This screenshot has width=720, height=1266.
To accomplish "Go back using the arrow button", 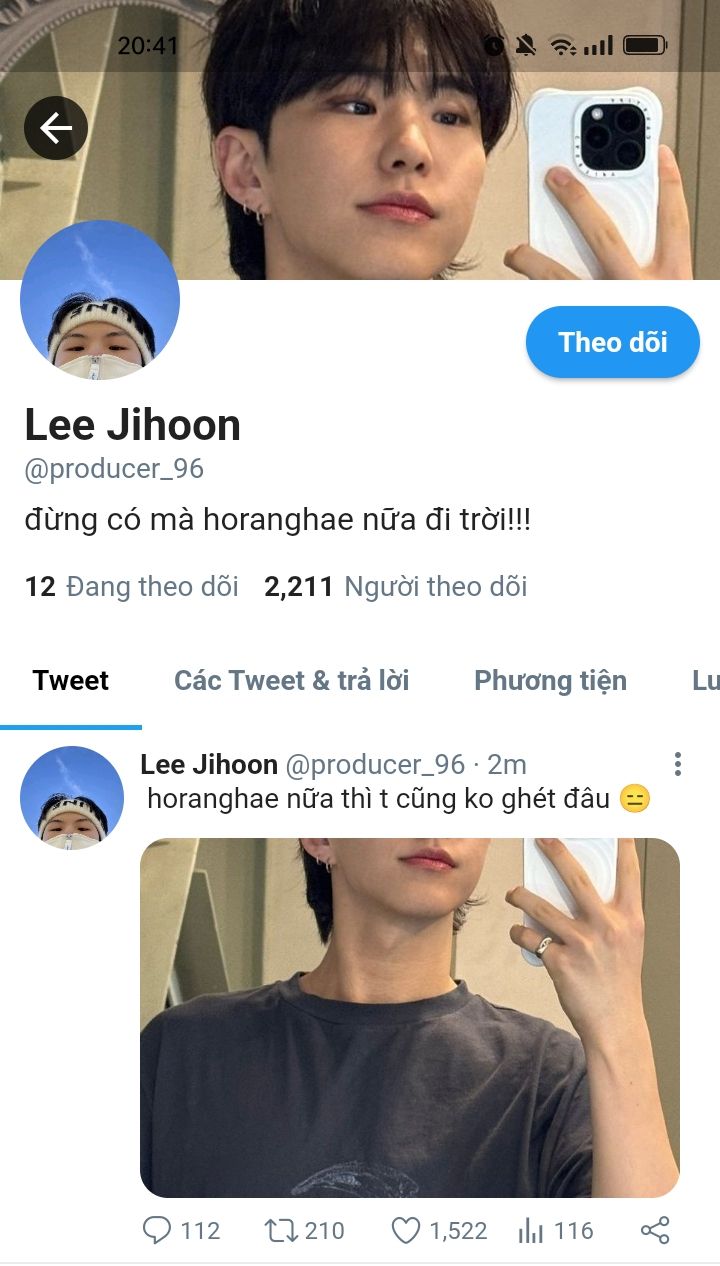I will pyautogui.click(x=56, y=128).
